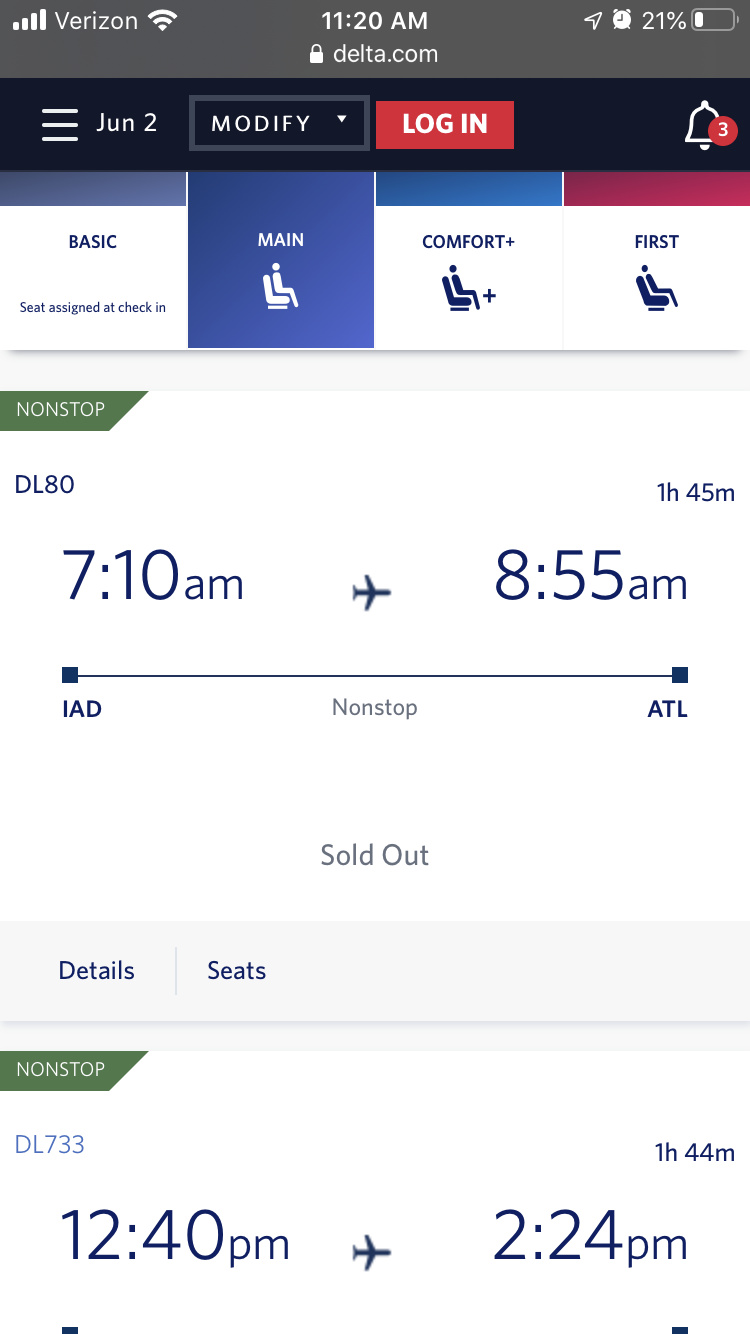Viewport: 750px width, 1334px height.
Task: Open Details for flight DL80
Action: pyautogui.click(x=96, y=970)
